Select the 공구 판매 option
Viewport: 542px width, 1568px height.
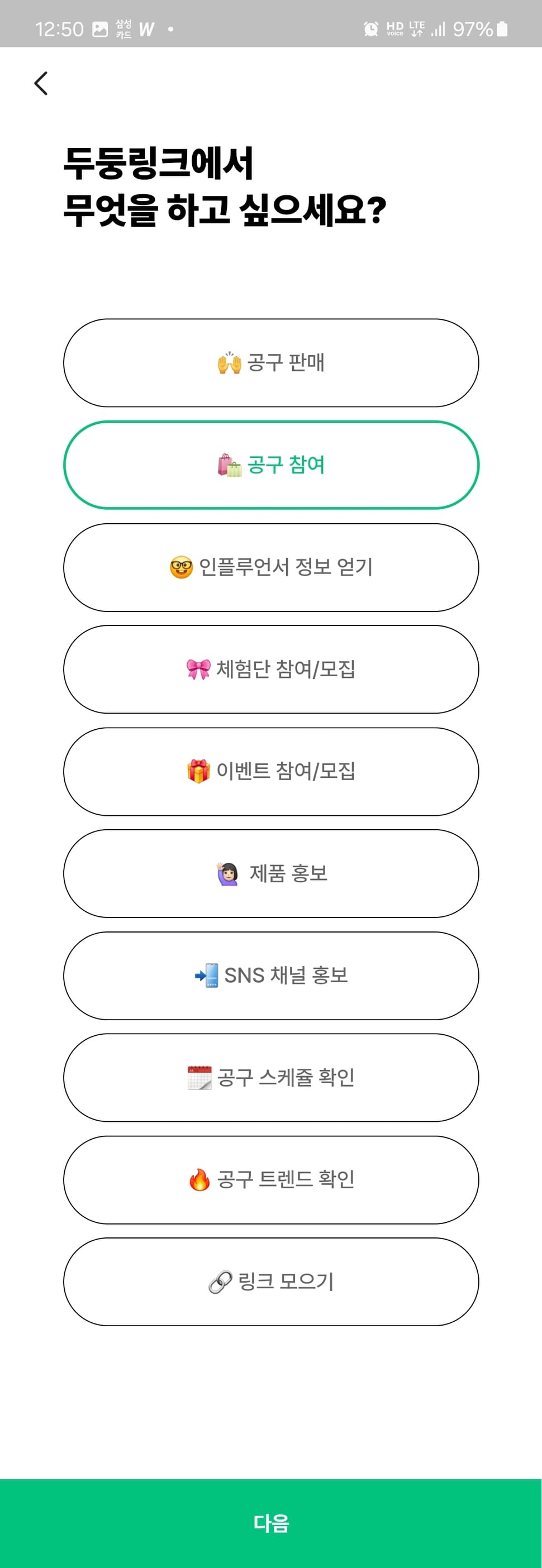click(x=271, y=361)
